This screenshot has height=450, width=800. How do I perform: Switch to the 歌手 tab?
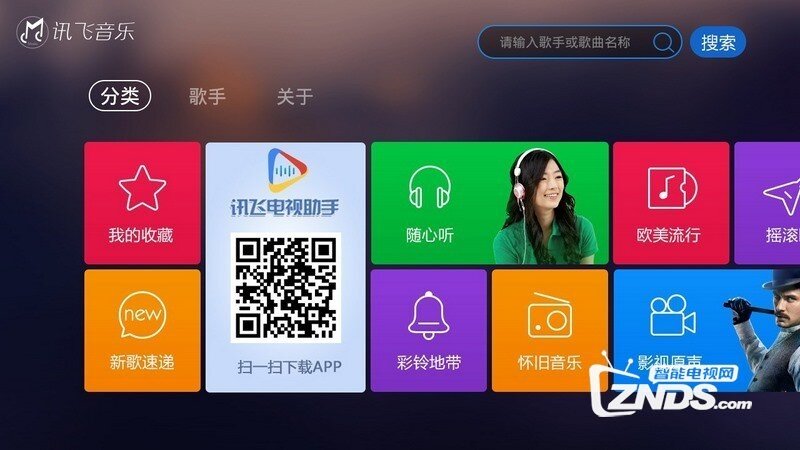pos(207,97)
